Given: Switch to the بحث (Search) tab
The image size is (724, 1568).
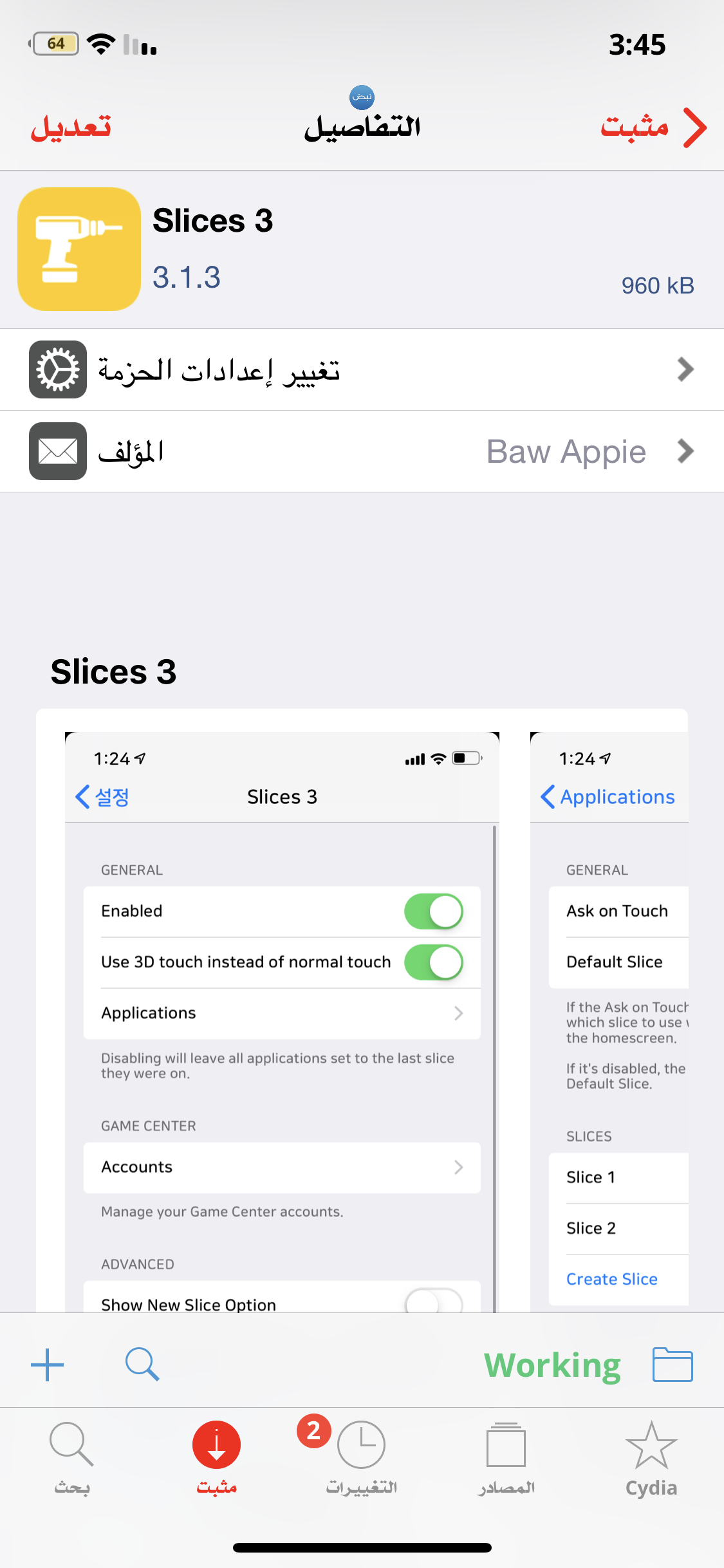Looking at the screenshot, I should pos(71,1459).
